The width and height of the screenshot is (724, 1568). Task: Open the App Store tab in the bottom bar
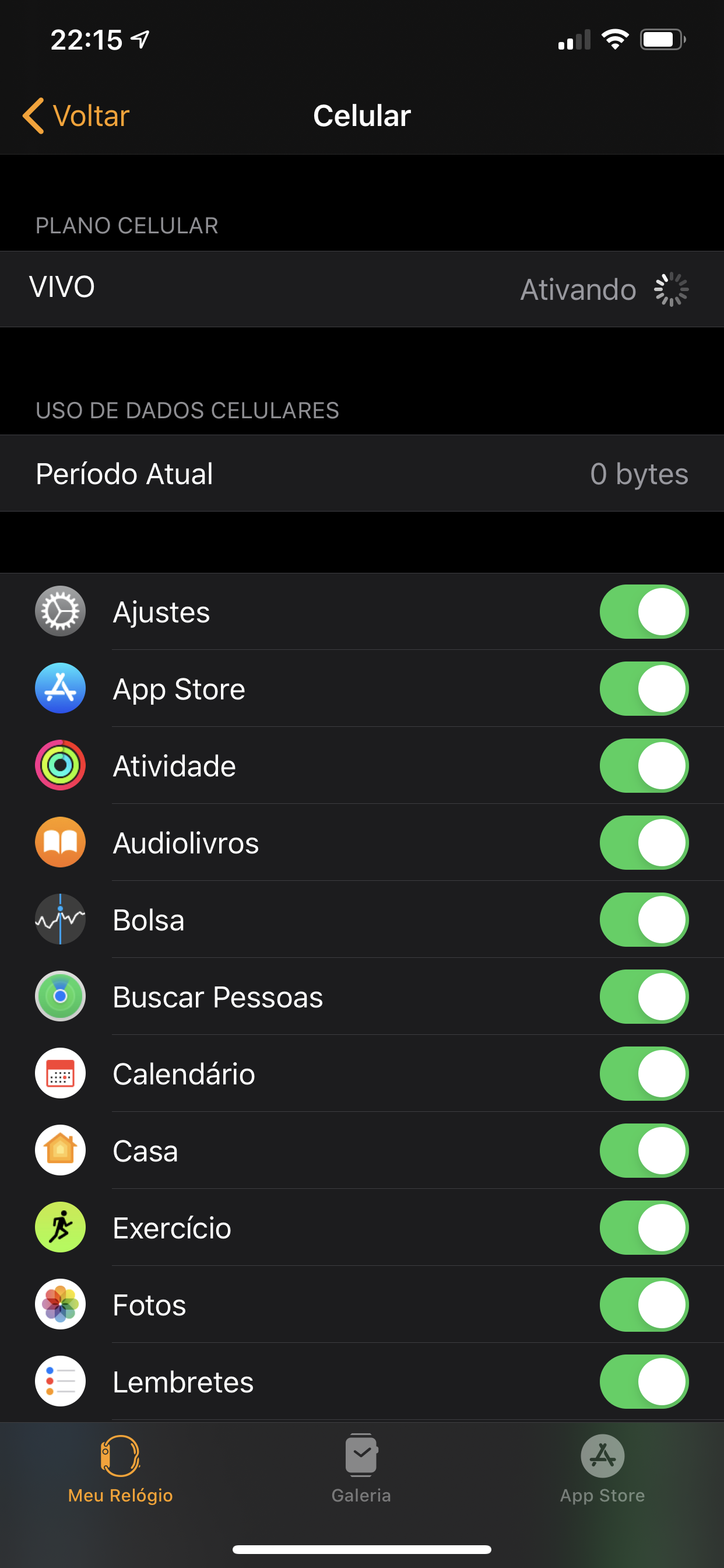pyautogui.click(x=602, y=1469)
